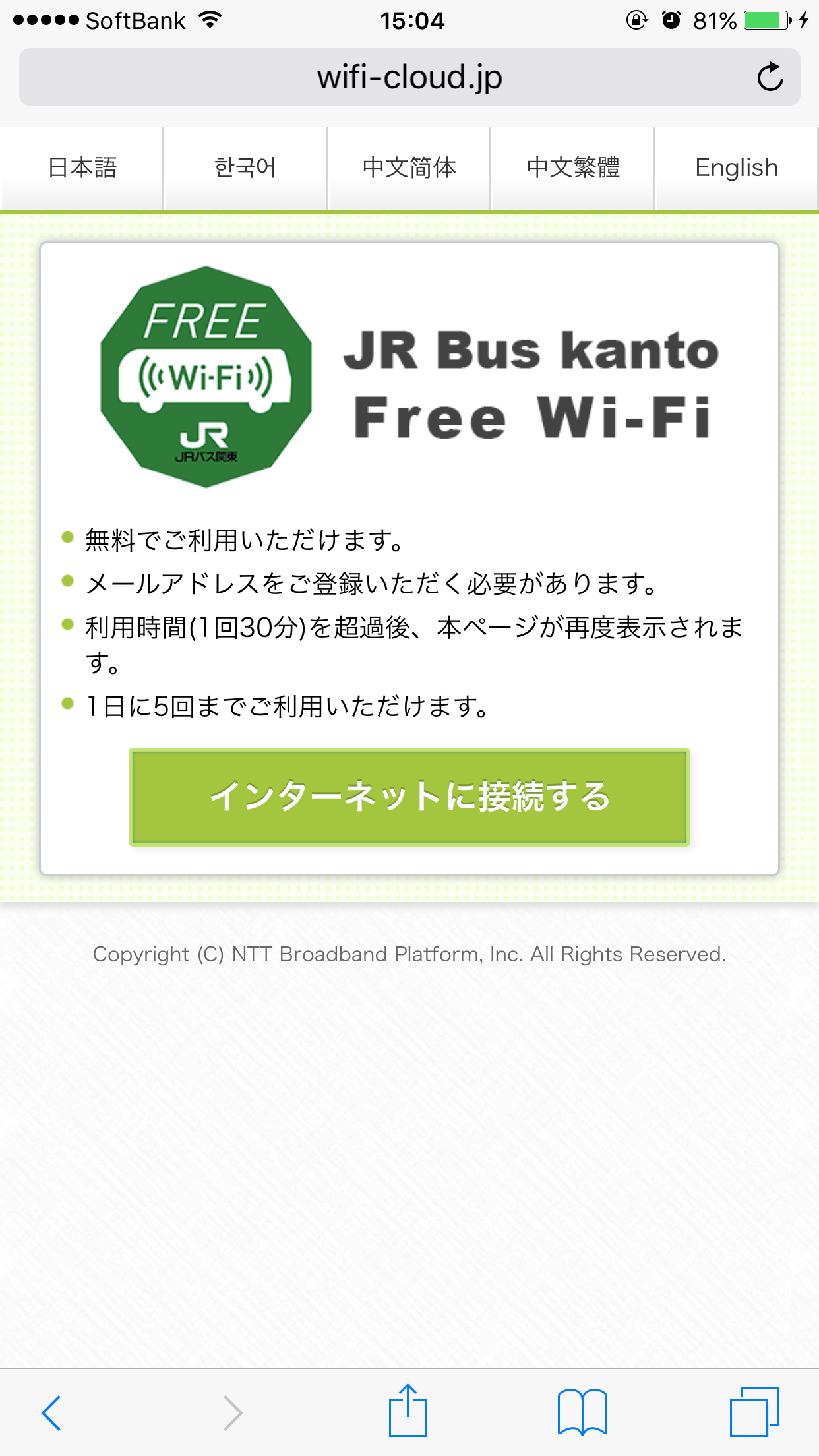Open the Safari share sheet
Image resolution: width=819 pixels, height=1456 pixels.
point(408,1411)
